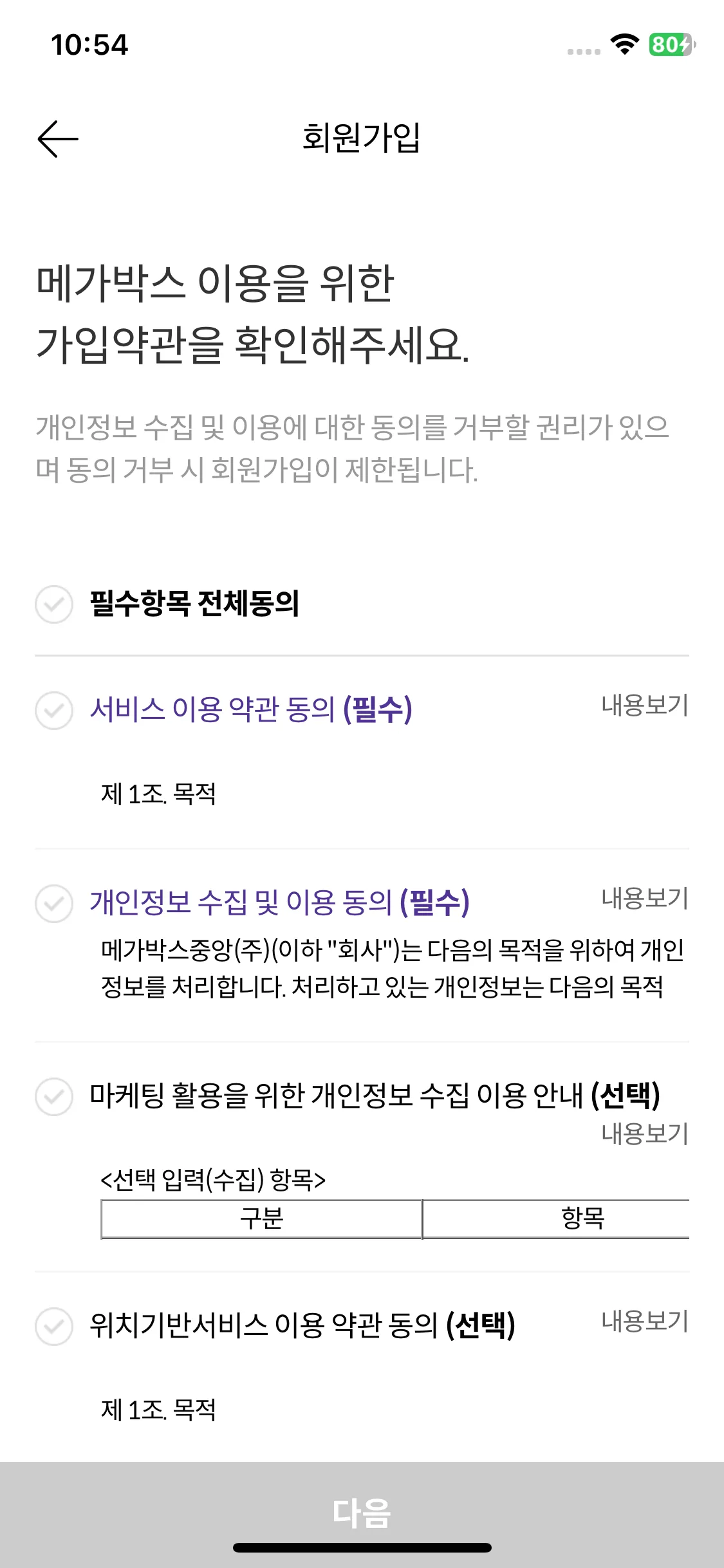724x1568 pixels.
Task: Read 내용보기 for 위치기반서비스 이용 약관
Action: pyautogui.click(x=644, y=1321)
